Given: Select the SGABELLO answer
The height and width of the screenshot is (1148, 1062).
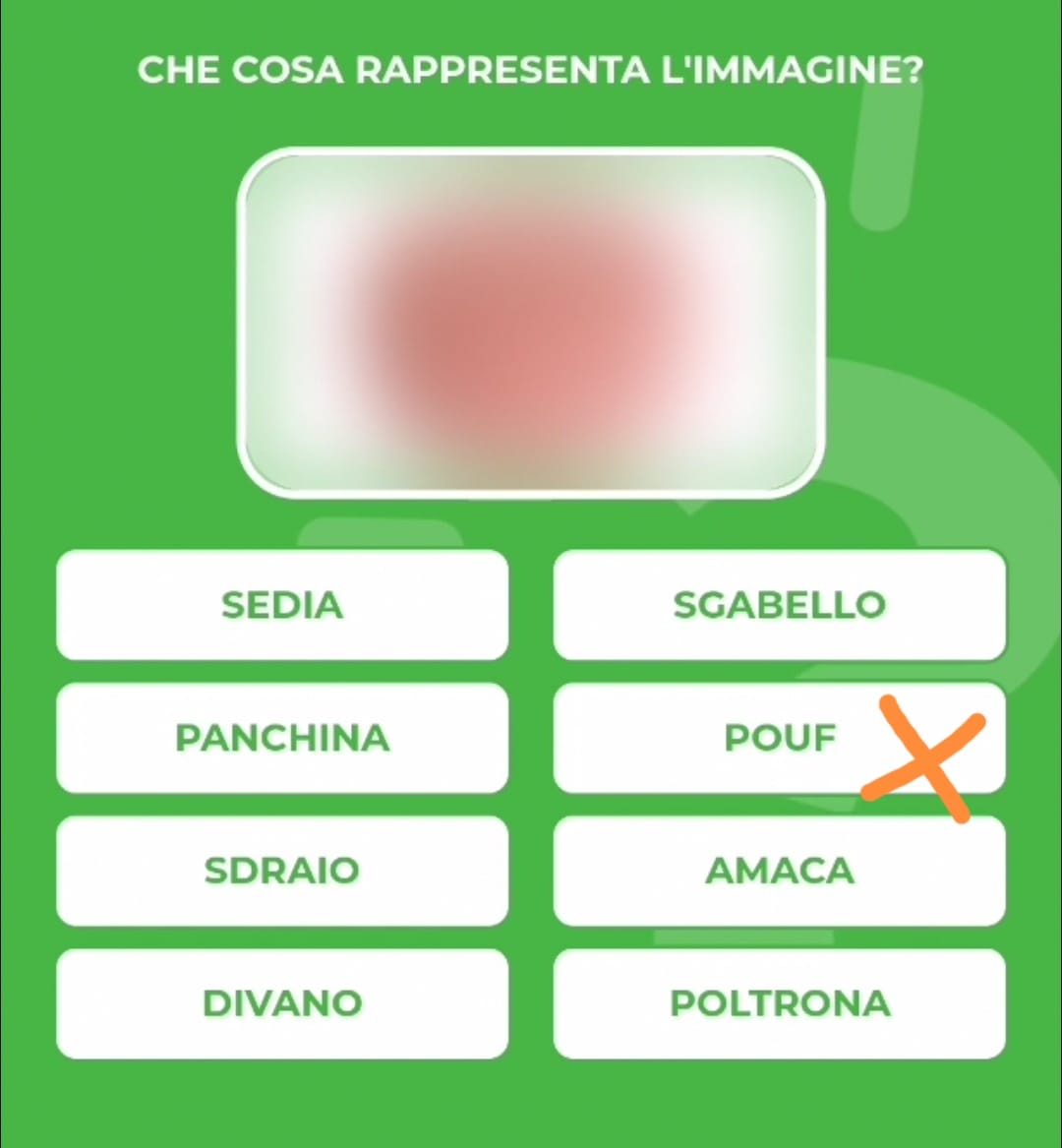Looking at the screenshot, I should coord(779,604).
